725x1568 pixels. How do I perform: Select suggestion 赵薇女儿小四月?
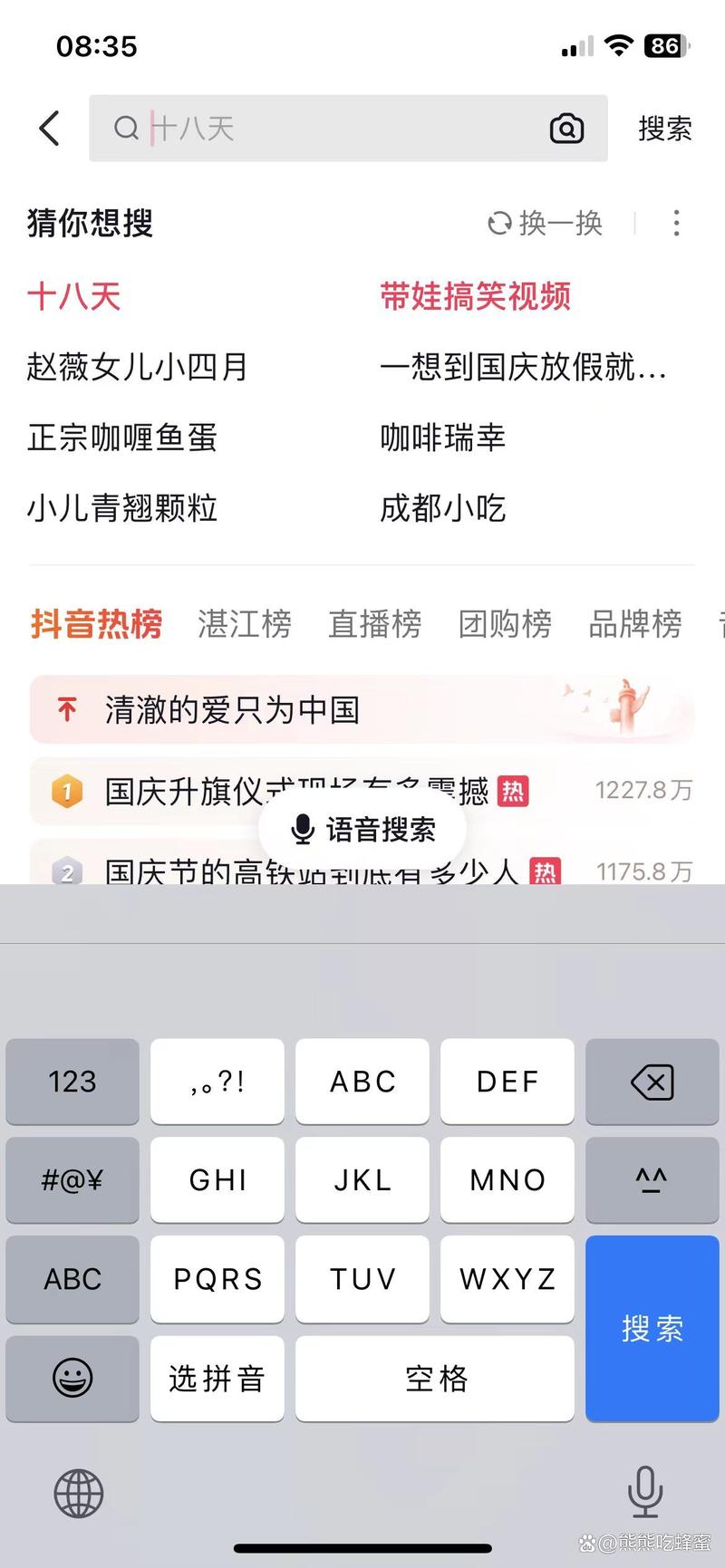(138, 367)
